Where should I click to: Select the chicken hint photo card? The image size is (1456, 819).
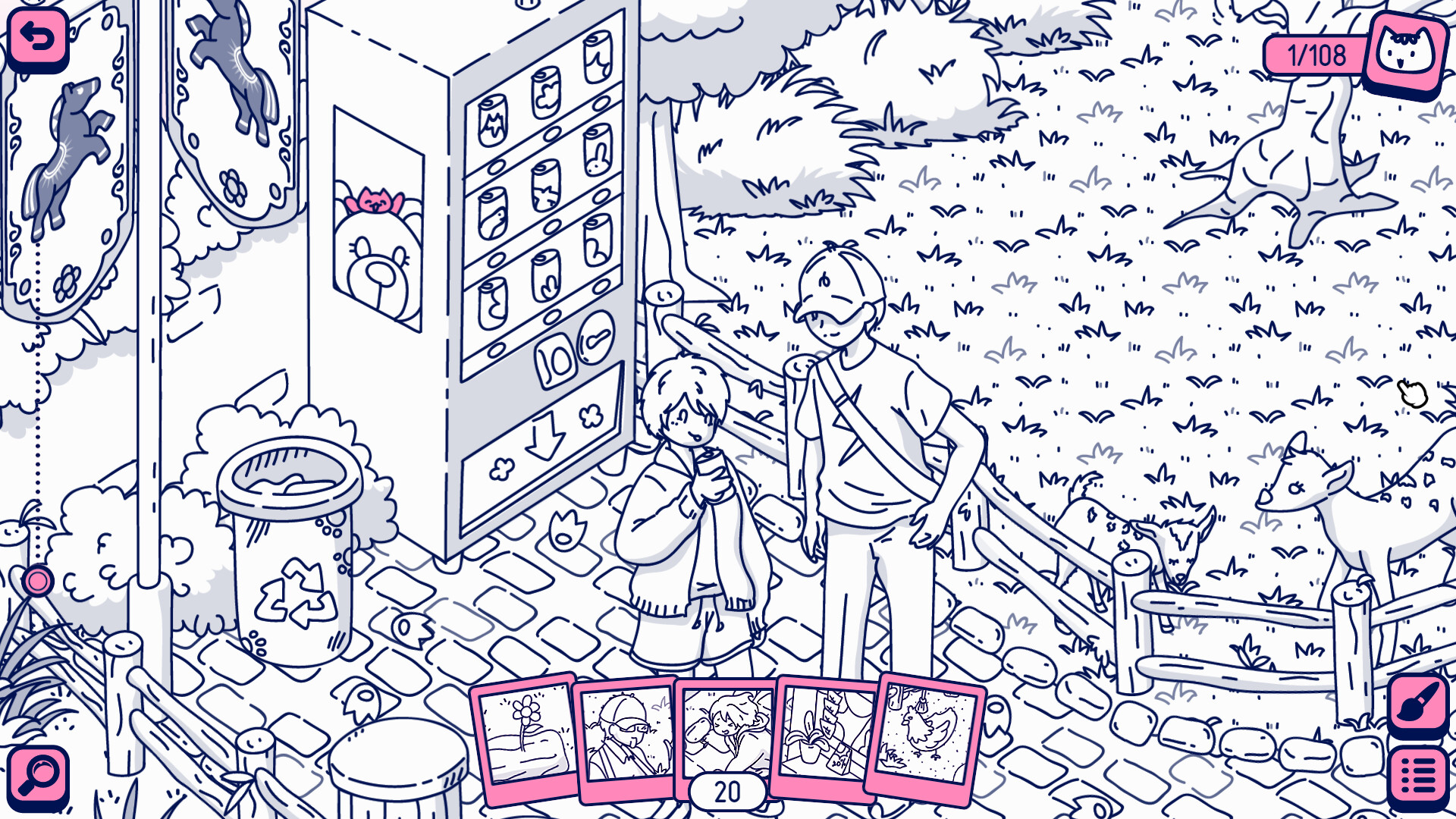click(x=924, y=737)
